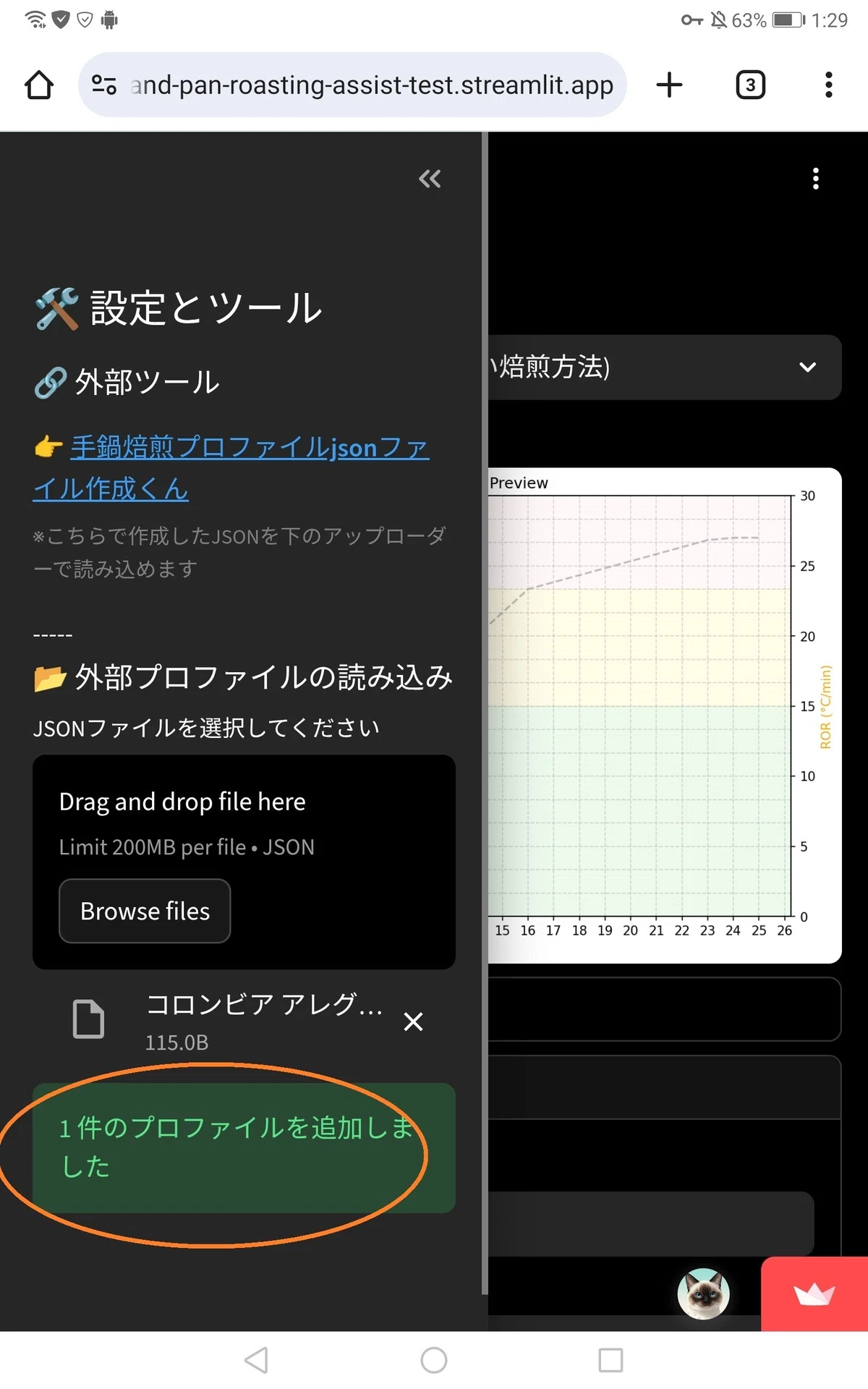Open the 手鍋焙煎プロファイルjsonファイル作成くん link

pos(231,468)
